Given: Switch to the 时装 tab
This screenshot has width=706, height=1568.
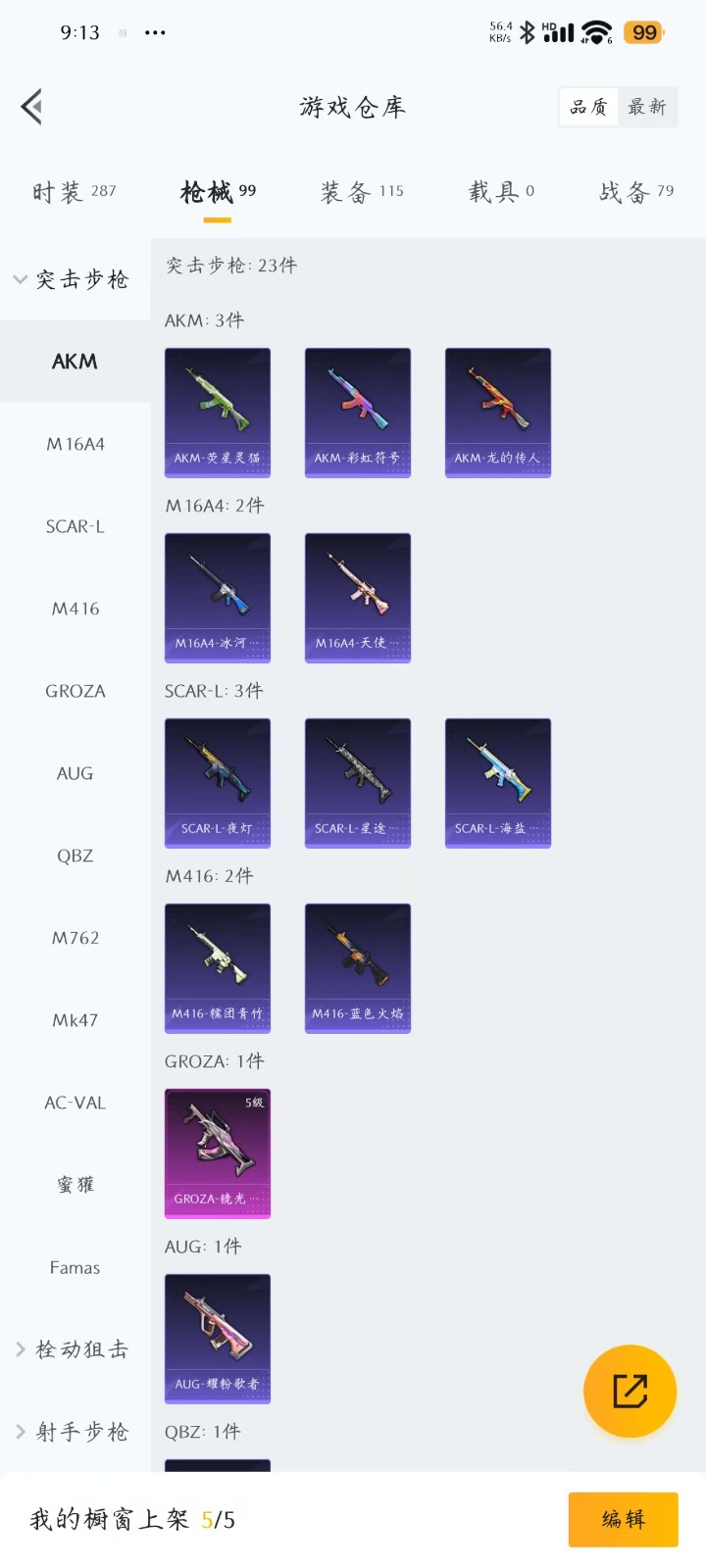Looking at the screenshot, I should (x=74, y=191).
